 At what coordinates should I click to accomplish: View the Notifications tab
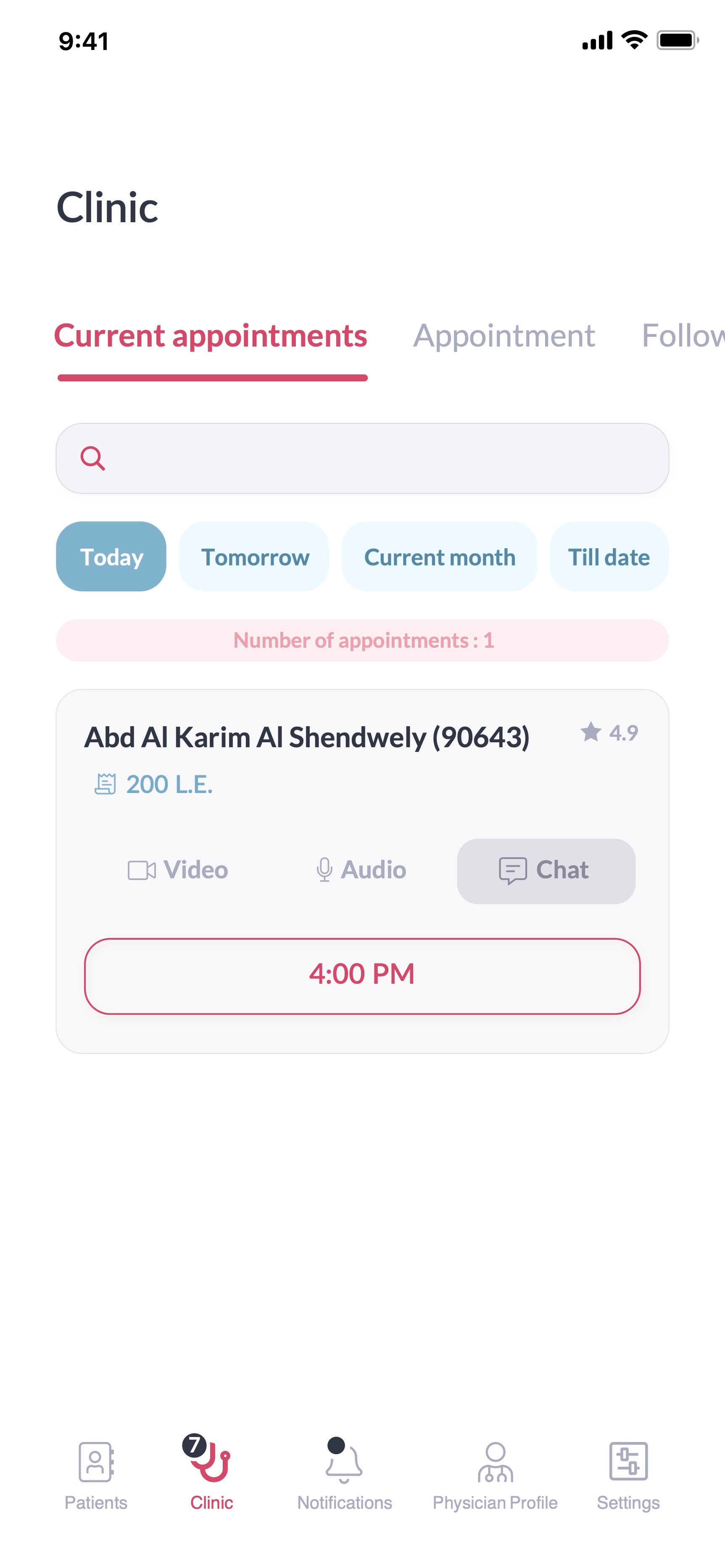click(x=344, y=1476)
